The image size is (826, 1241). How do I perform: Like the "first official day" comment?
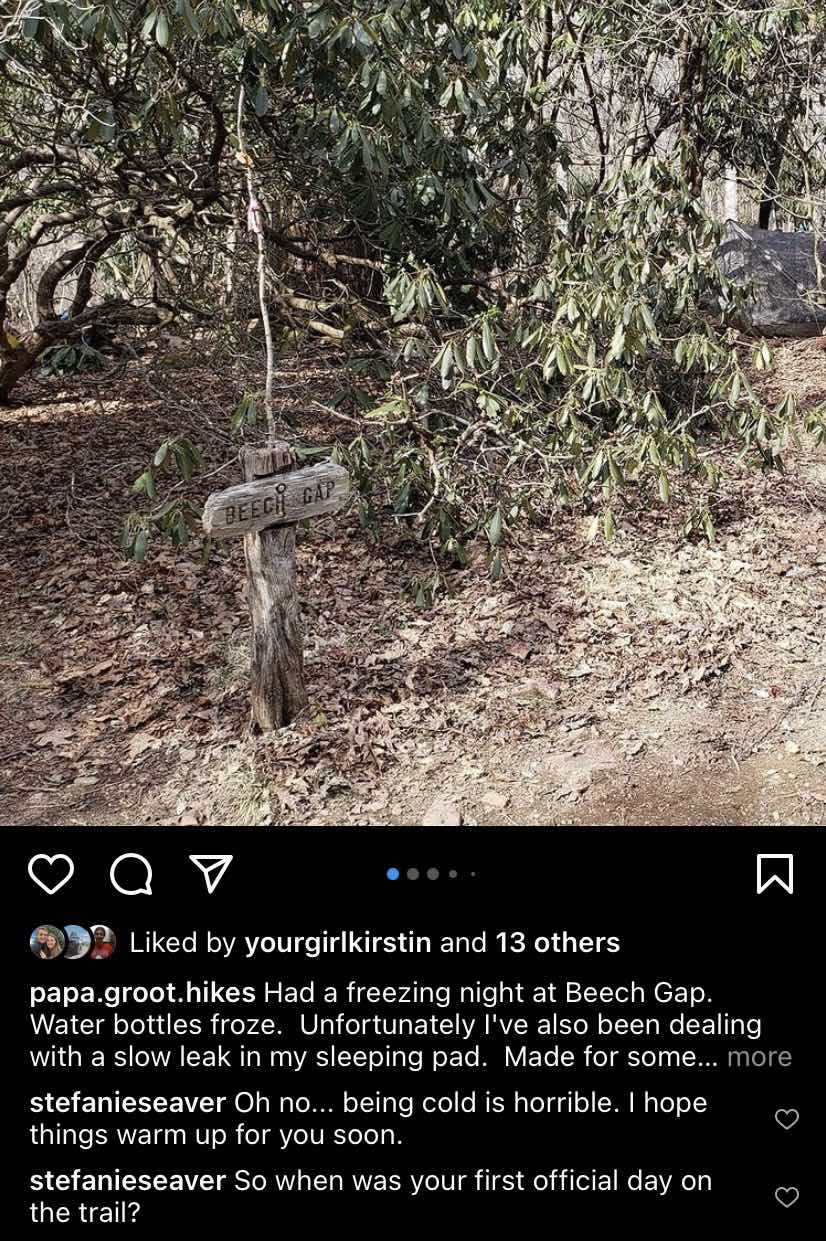(x=787, y=1196)
